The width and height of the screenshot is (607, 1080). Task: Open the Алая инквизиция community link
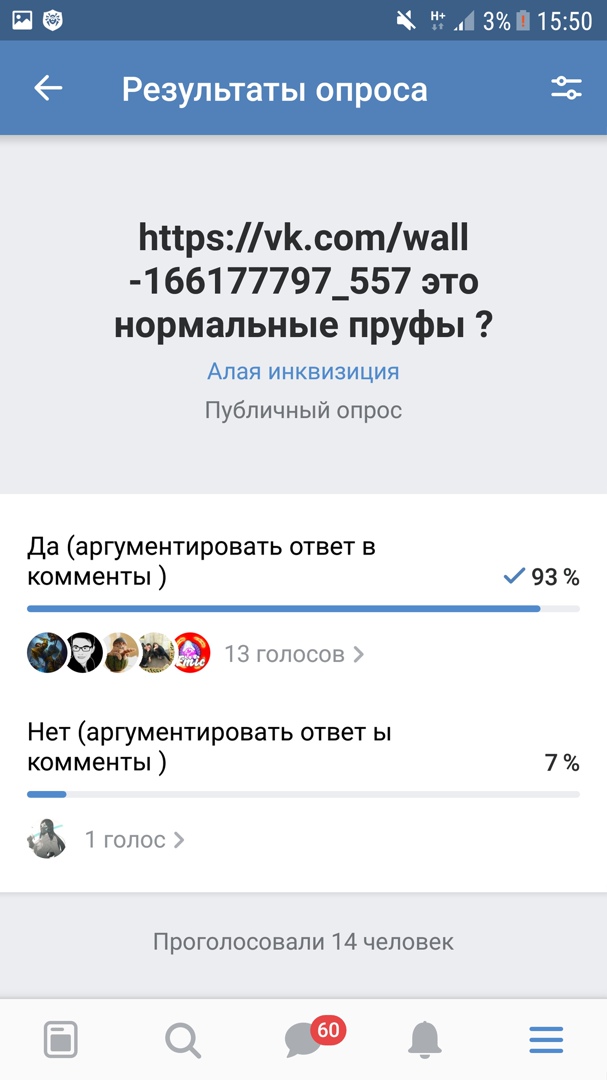click(x=303, y=372)
